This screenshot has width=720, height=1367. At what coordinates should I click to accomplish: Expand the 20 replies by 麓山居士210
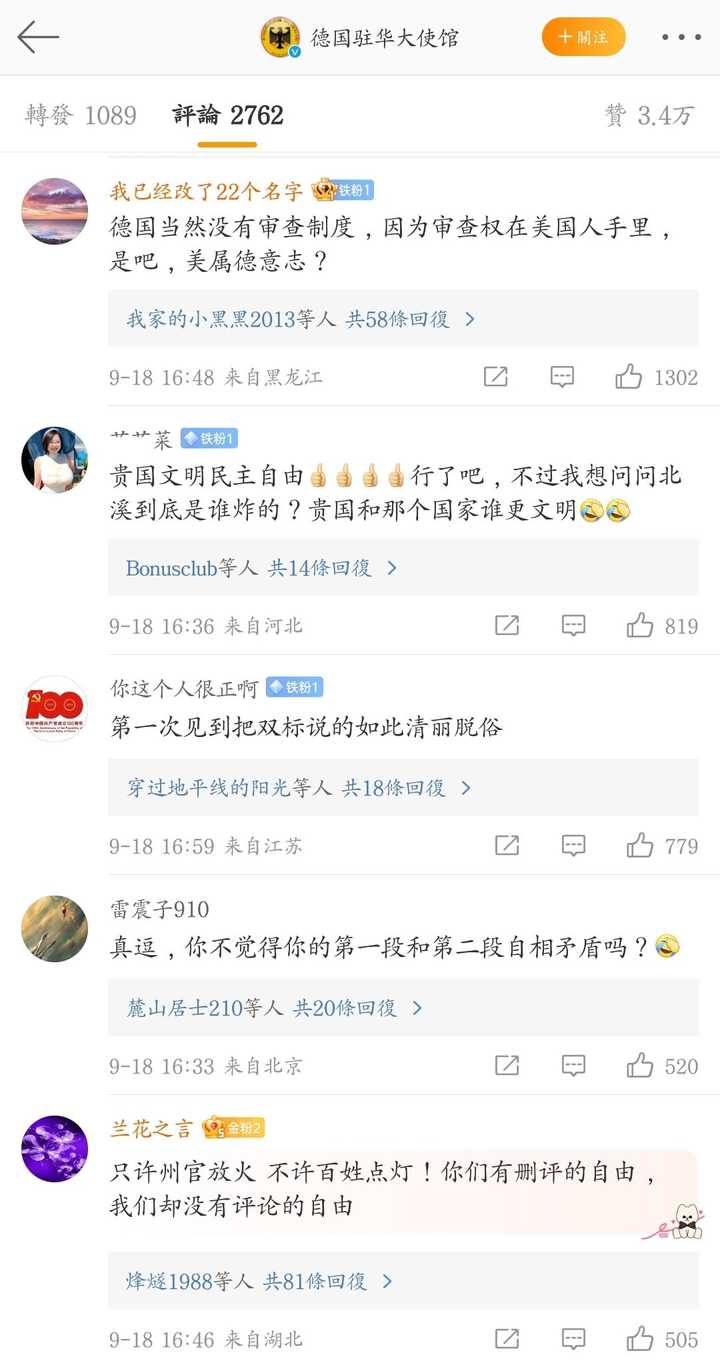[x=275, y=1007]
